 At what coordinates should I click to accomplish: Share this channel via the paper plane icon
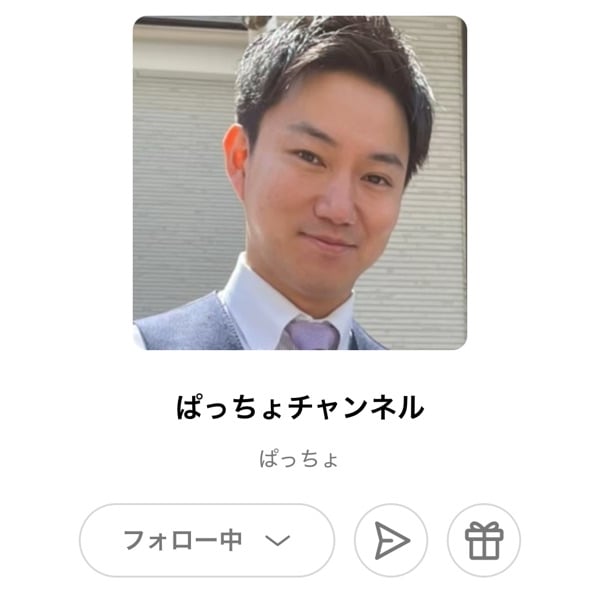pyautogui.click(x=391, y=540)
